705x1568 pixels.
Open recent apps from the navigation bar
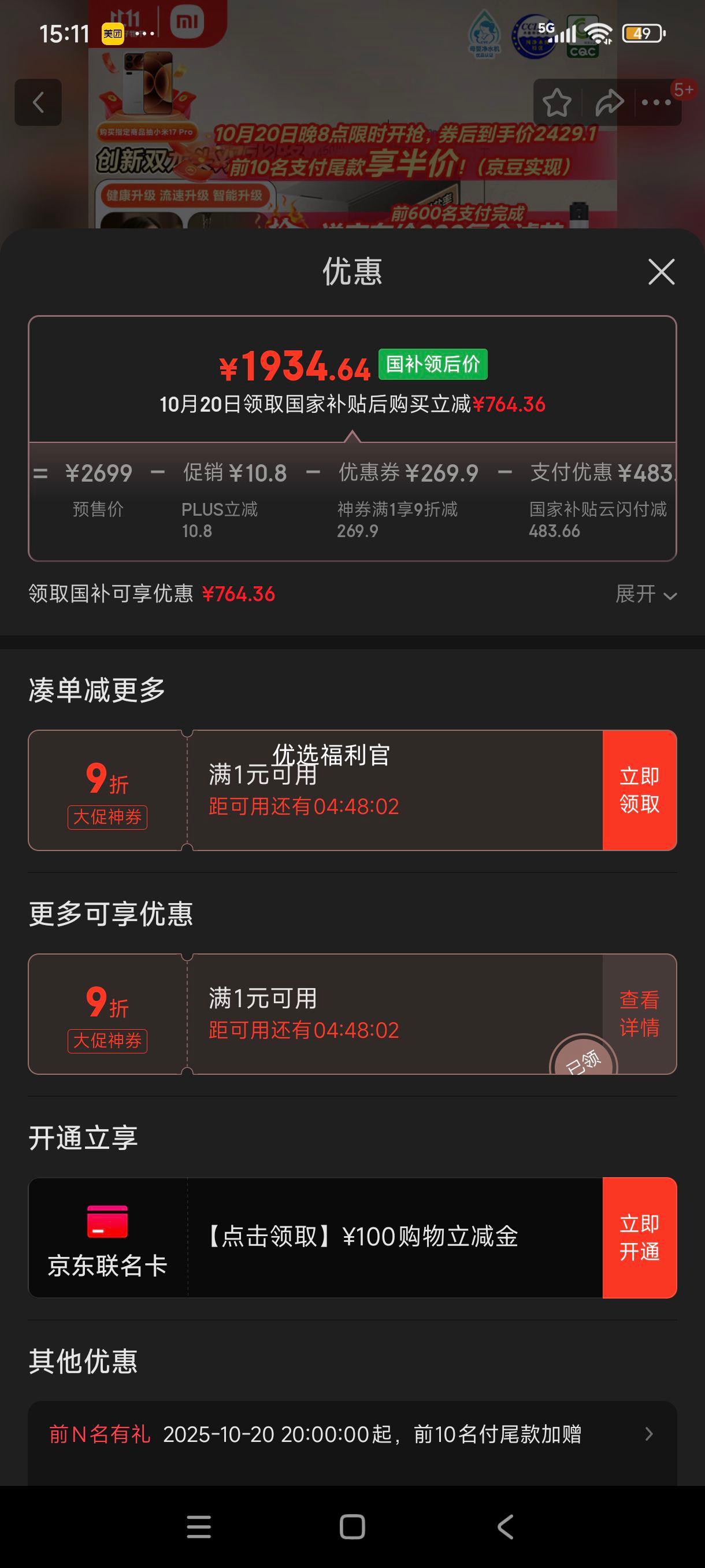coord(199,1526)
